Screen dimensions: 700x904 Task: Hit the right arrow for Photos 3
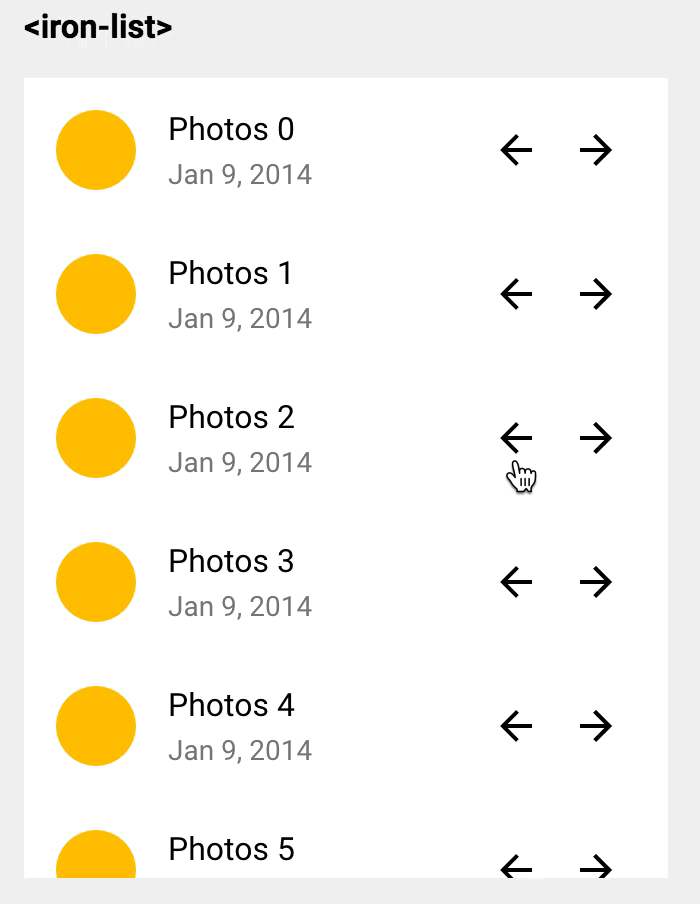pyautogui.click(x=596, y=582)
